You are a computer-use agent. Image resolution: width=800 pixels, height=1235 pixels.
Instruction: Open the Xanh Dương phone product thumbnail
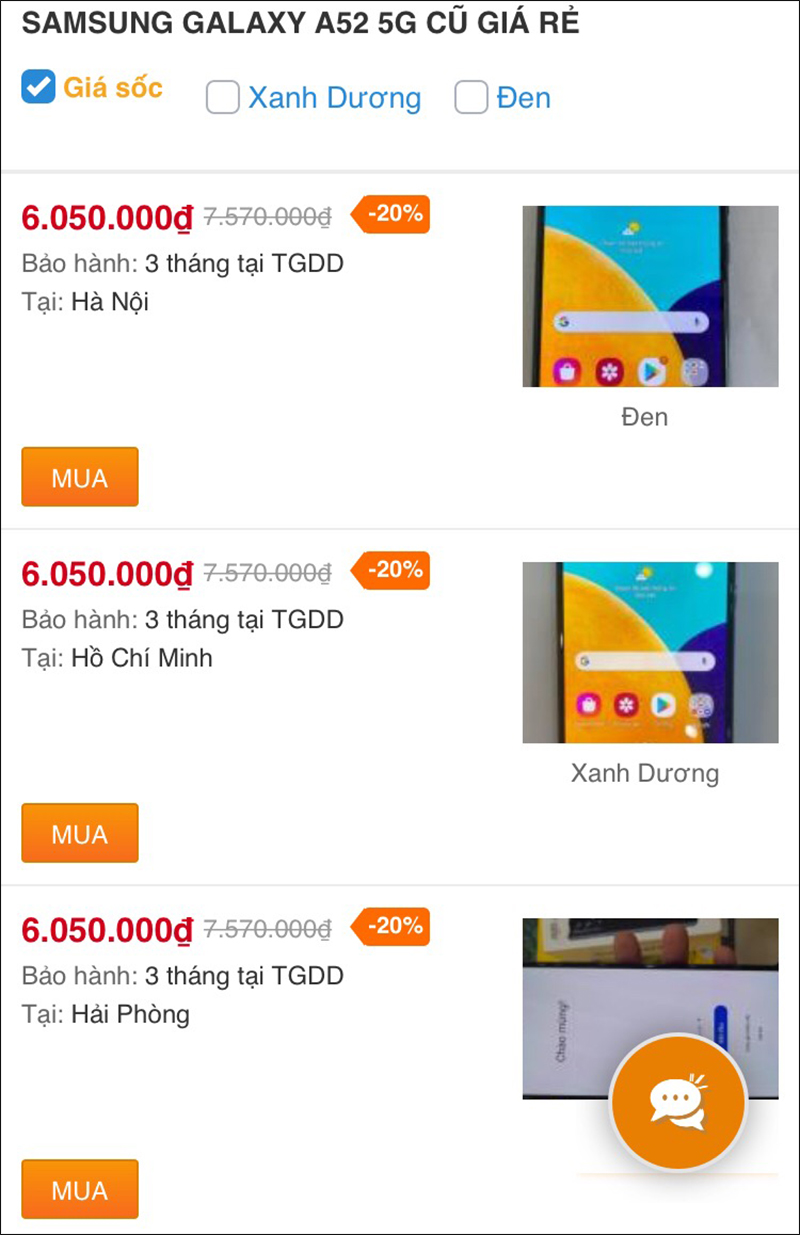click(649, 652)
